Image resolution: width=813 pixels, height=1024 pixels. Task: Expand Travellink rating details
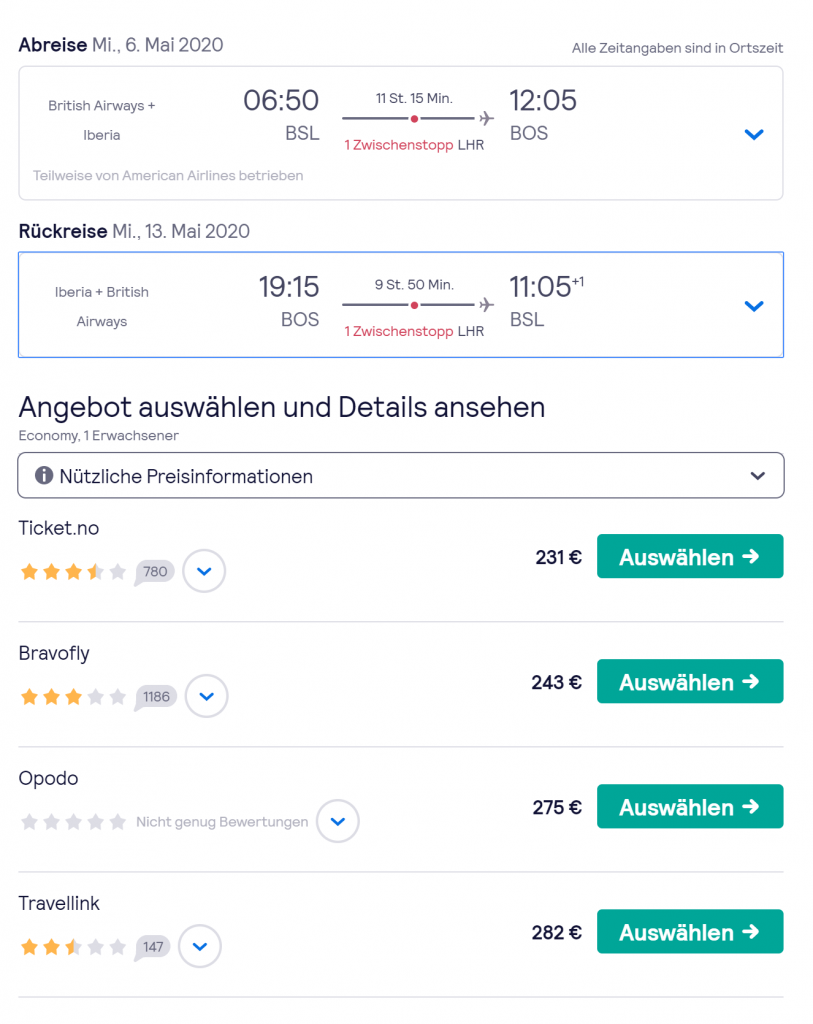[199, 946]
